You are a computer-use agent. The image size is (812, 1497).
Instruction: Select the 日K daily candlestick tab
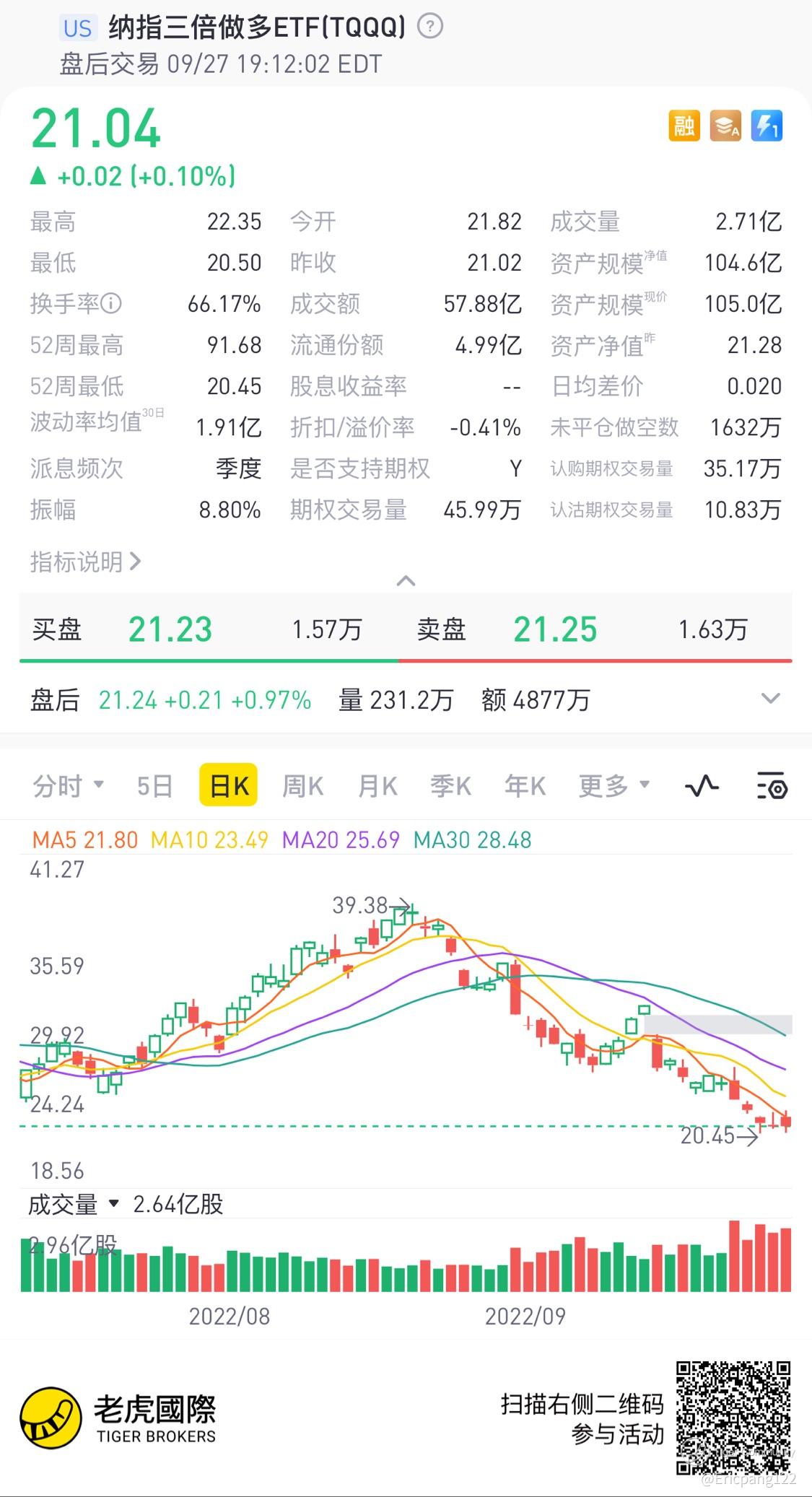(229, 785)
